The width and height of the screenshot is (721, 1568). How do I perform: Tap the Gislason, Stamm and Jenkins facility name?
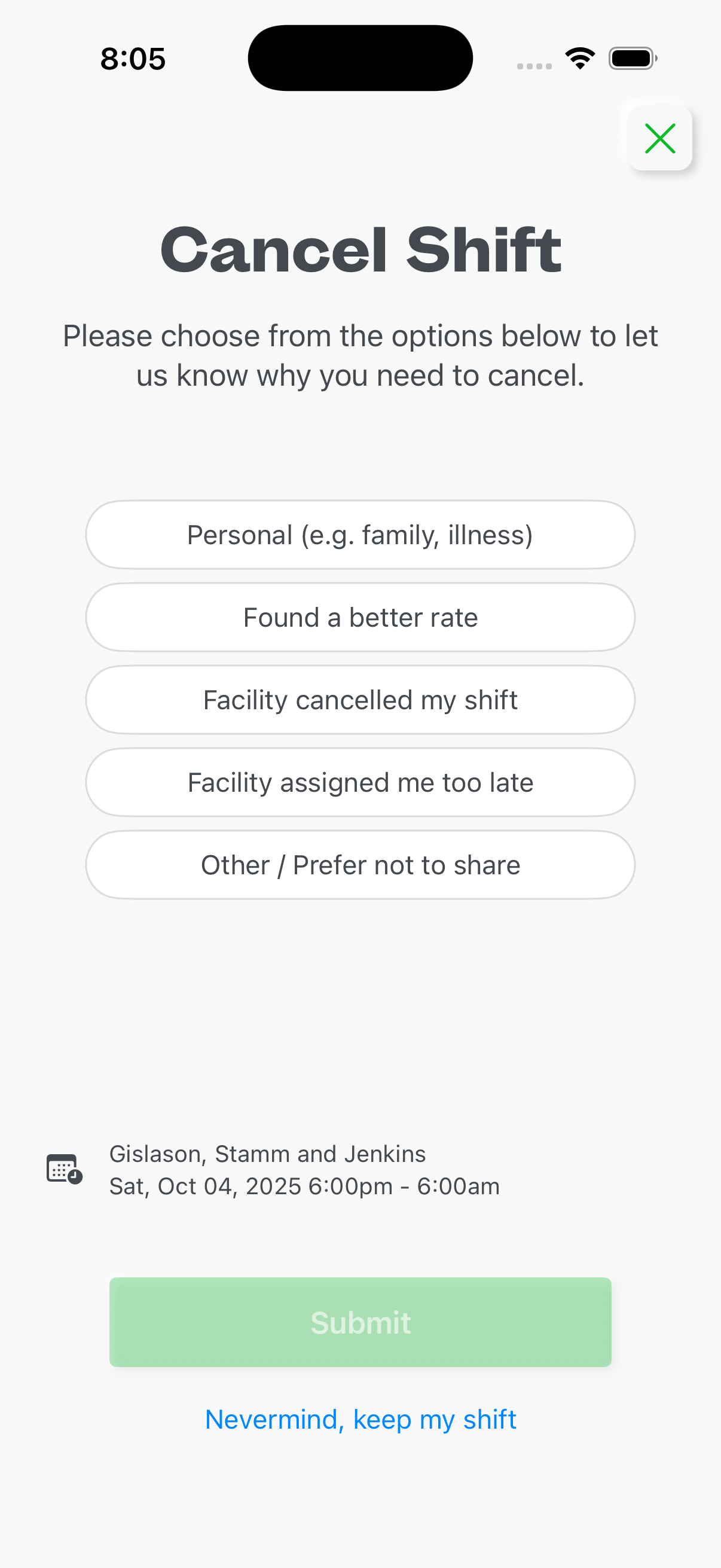(x=267, y=1154)
